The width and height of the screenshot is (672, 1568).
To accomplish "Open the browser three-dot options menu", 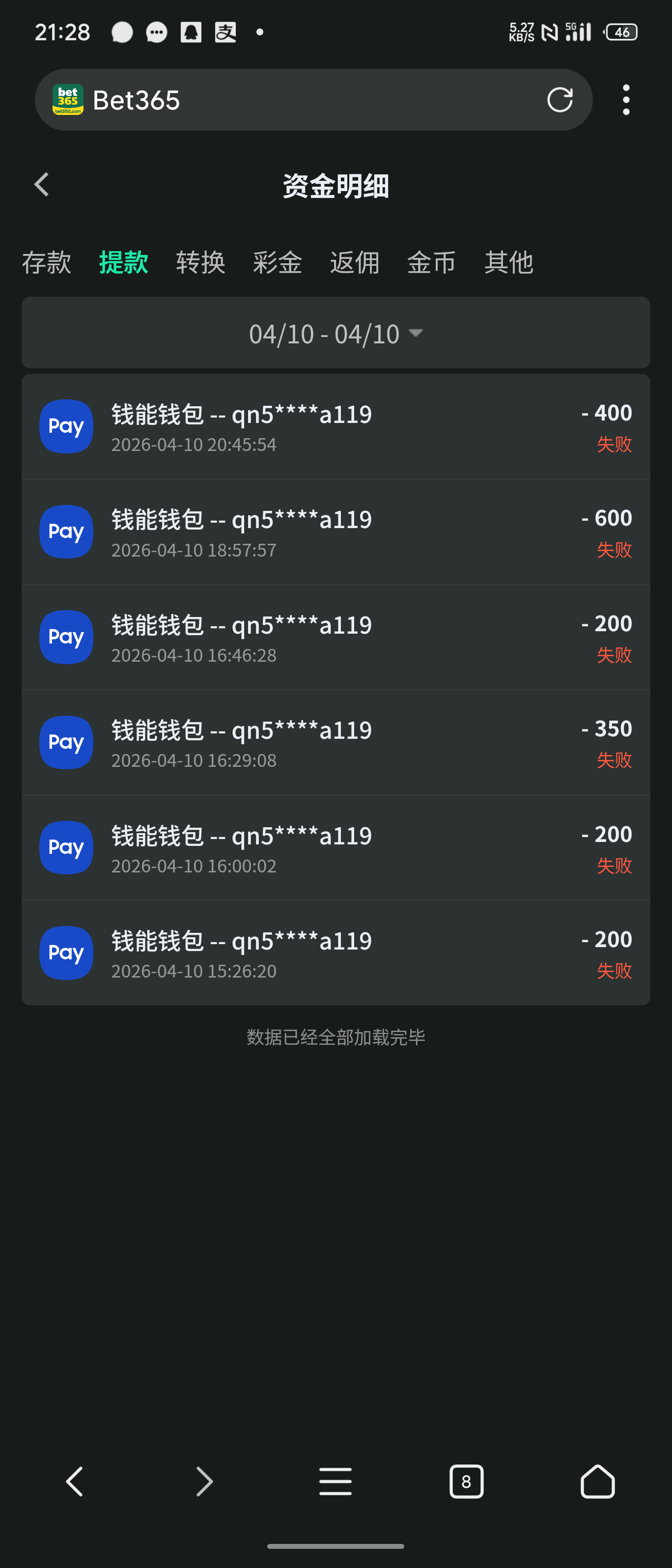I will pyautogui.click(x=626, y=99).
